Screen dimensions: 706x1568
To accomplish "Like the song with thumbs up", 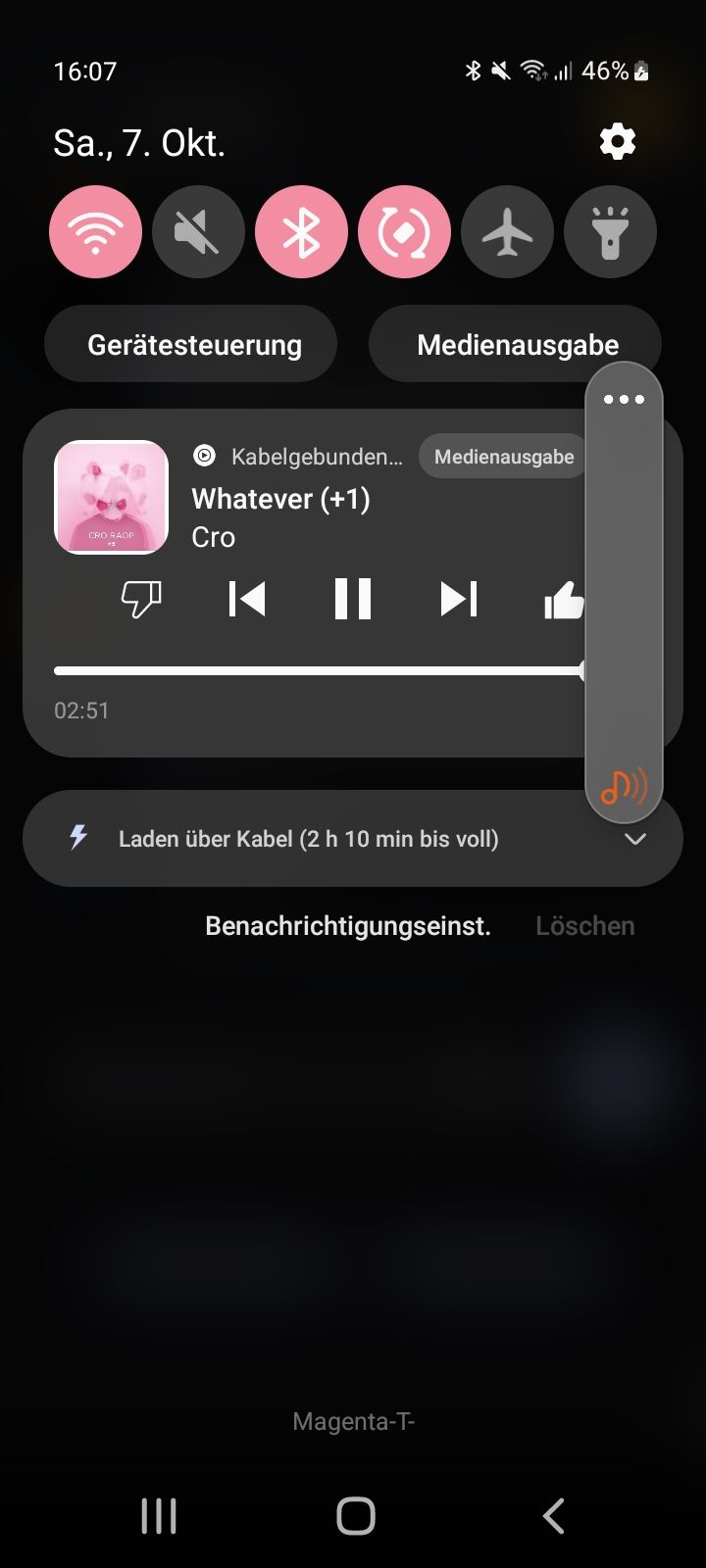I will point(563,600).
